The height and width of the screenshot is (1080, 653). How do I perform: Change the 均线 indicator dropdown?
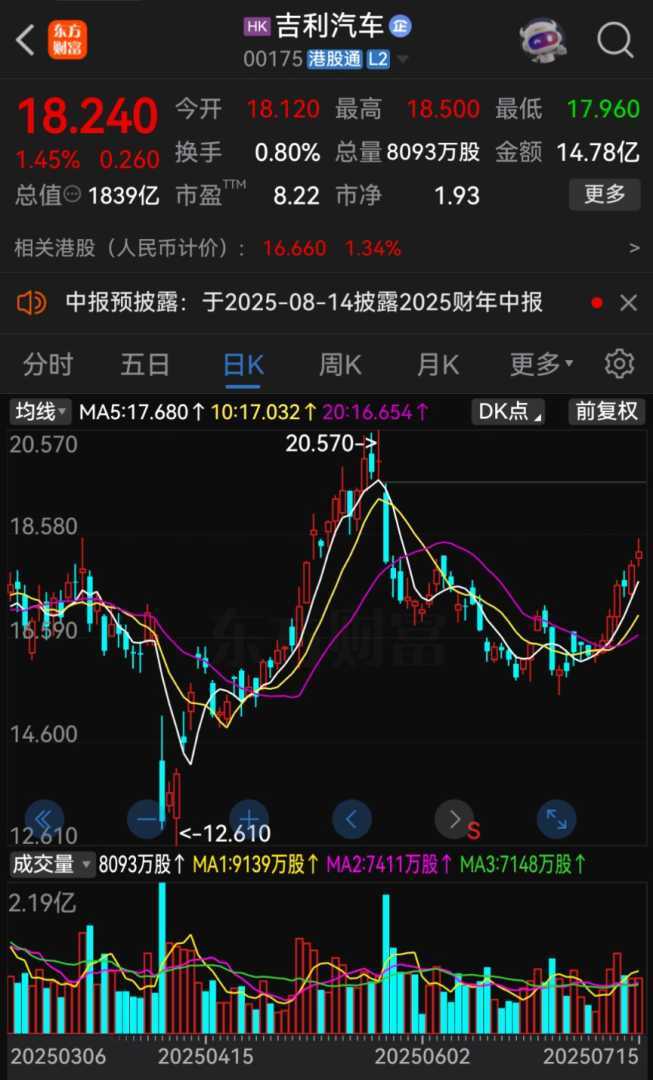pyautogui.click(x=40, y=411)
